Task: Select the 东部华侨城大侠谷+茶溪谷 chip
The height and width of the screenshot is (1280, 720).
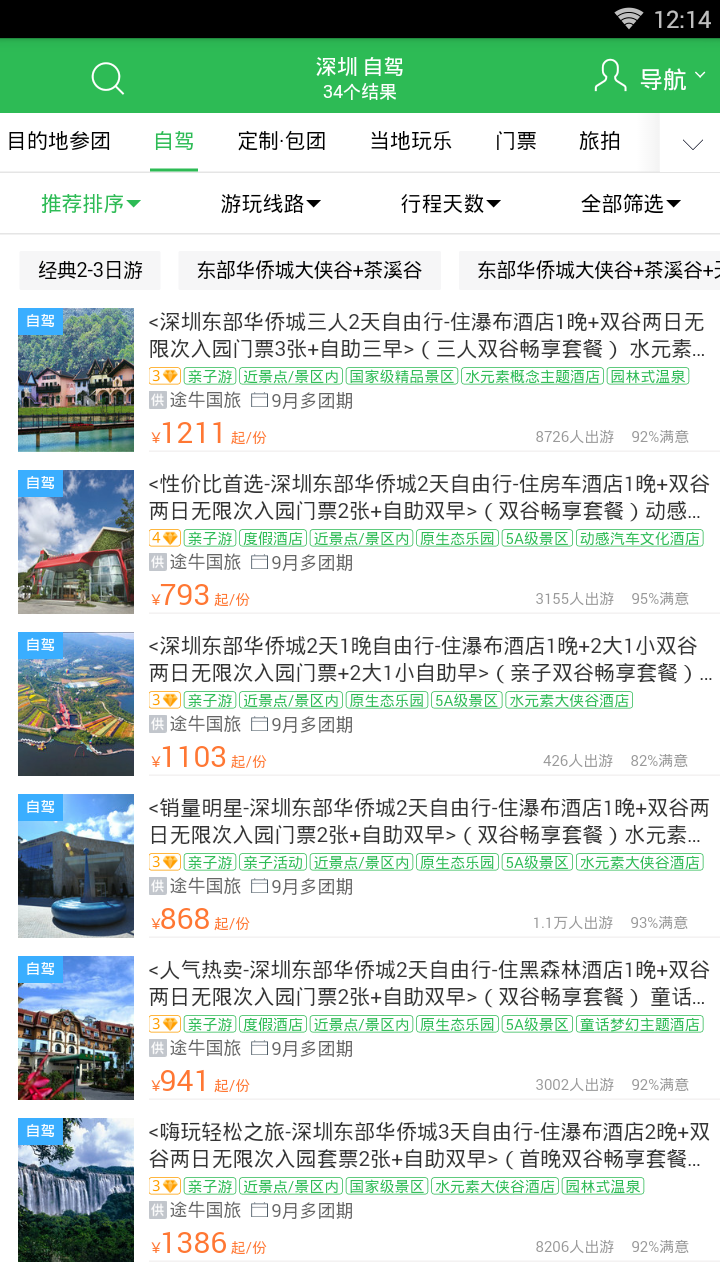Action: [x=309, y=270]
